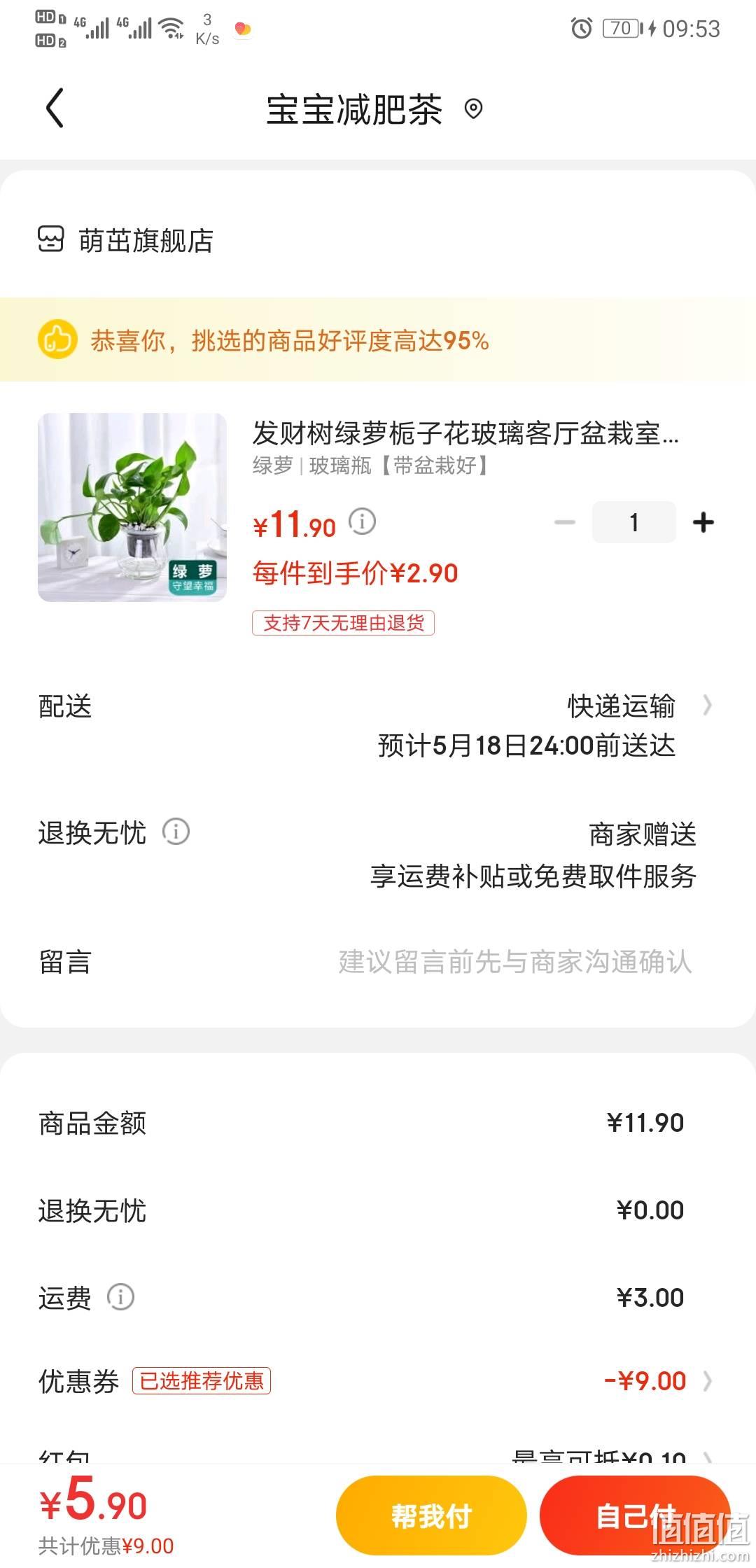The width and height of the screenshot is (756, 1568).
Task: Tap the location pin beside 宝宝减肥茶
Action: [x=474, y=109]
